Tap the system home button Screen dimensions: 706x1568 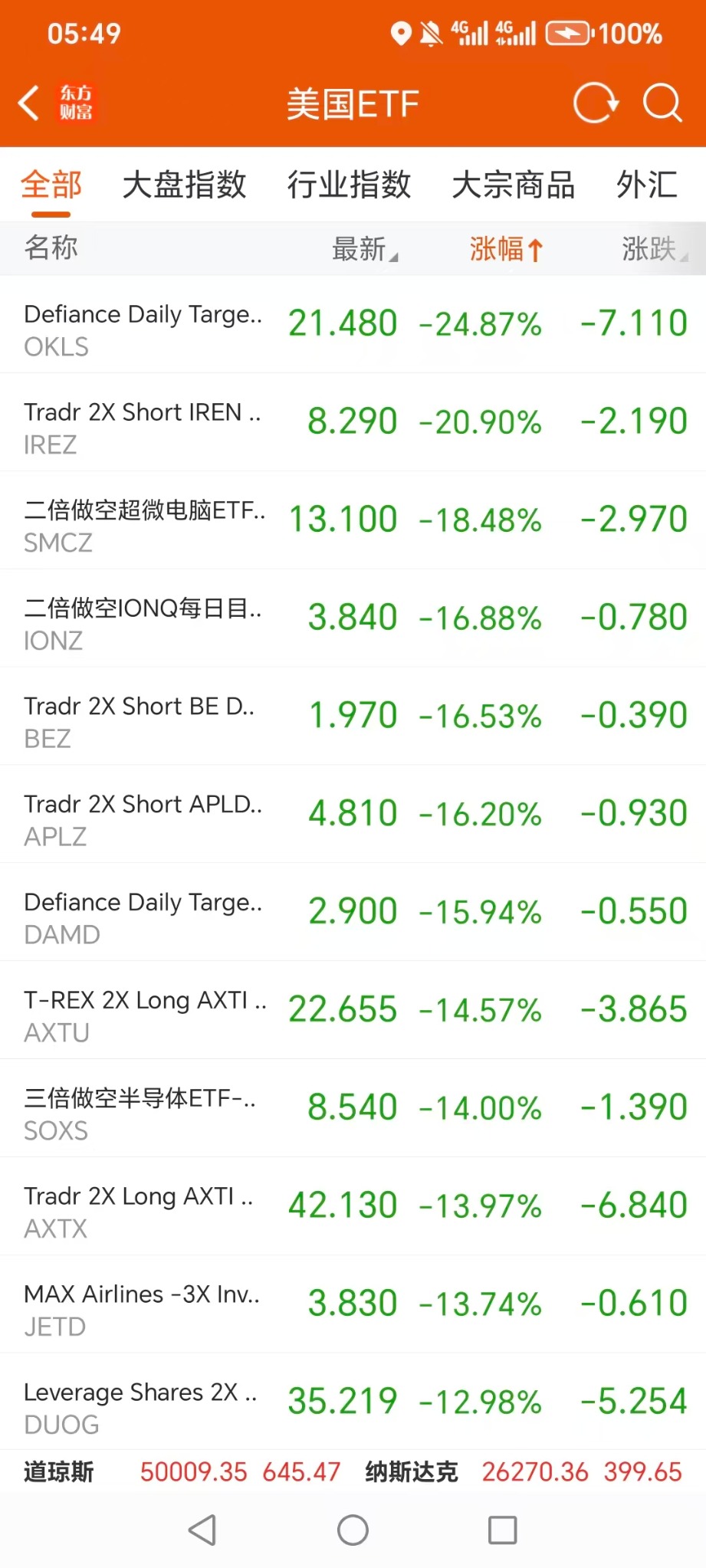353,1530
